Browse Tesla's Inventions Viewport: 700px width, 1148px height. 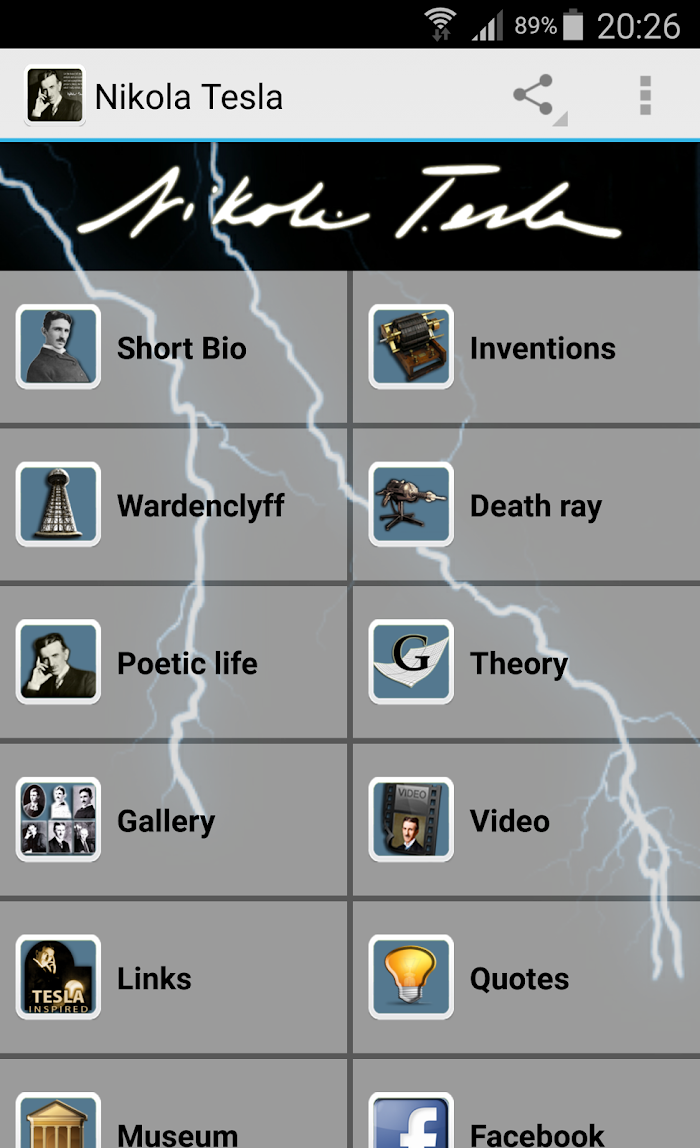[x=526, y=347]
